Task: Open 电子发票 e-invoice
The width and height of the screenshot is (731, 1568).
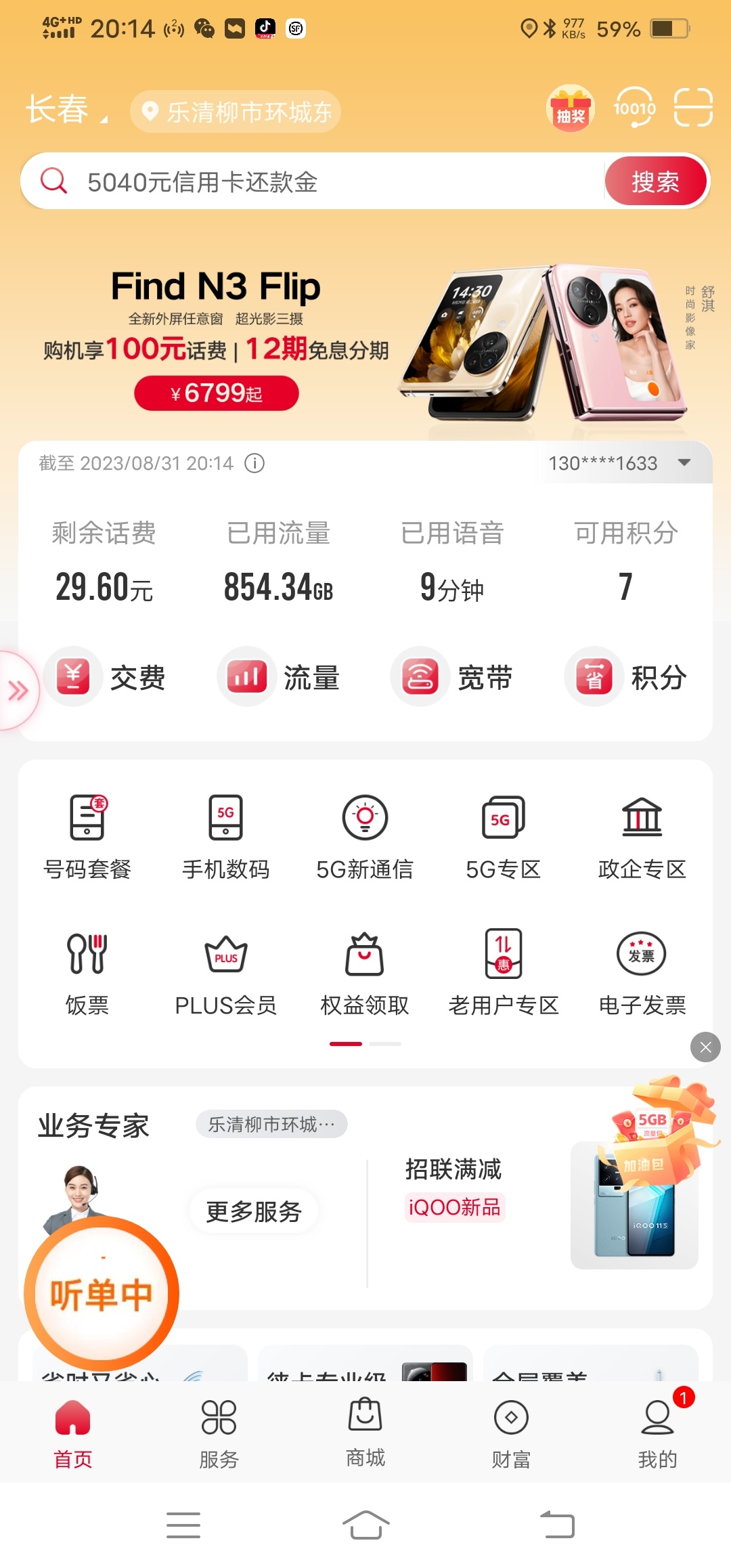Action: [642, 972]
